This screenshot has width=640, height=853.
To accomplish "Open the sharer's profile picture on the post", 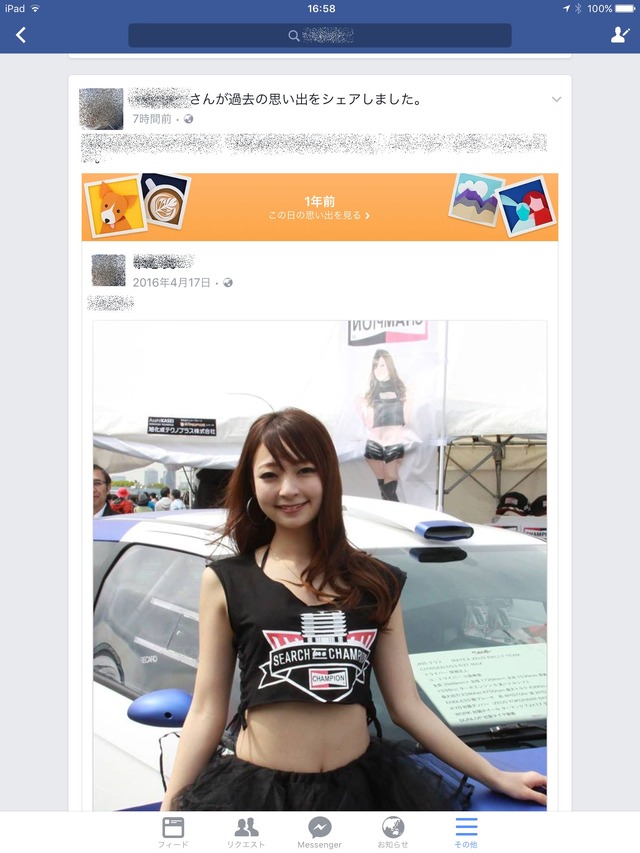I will tap(101, 108).
